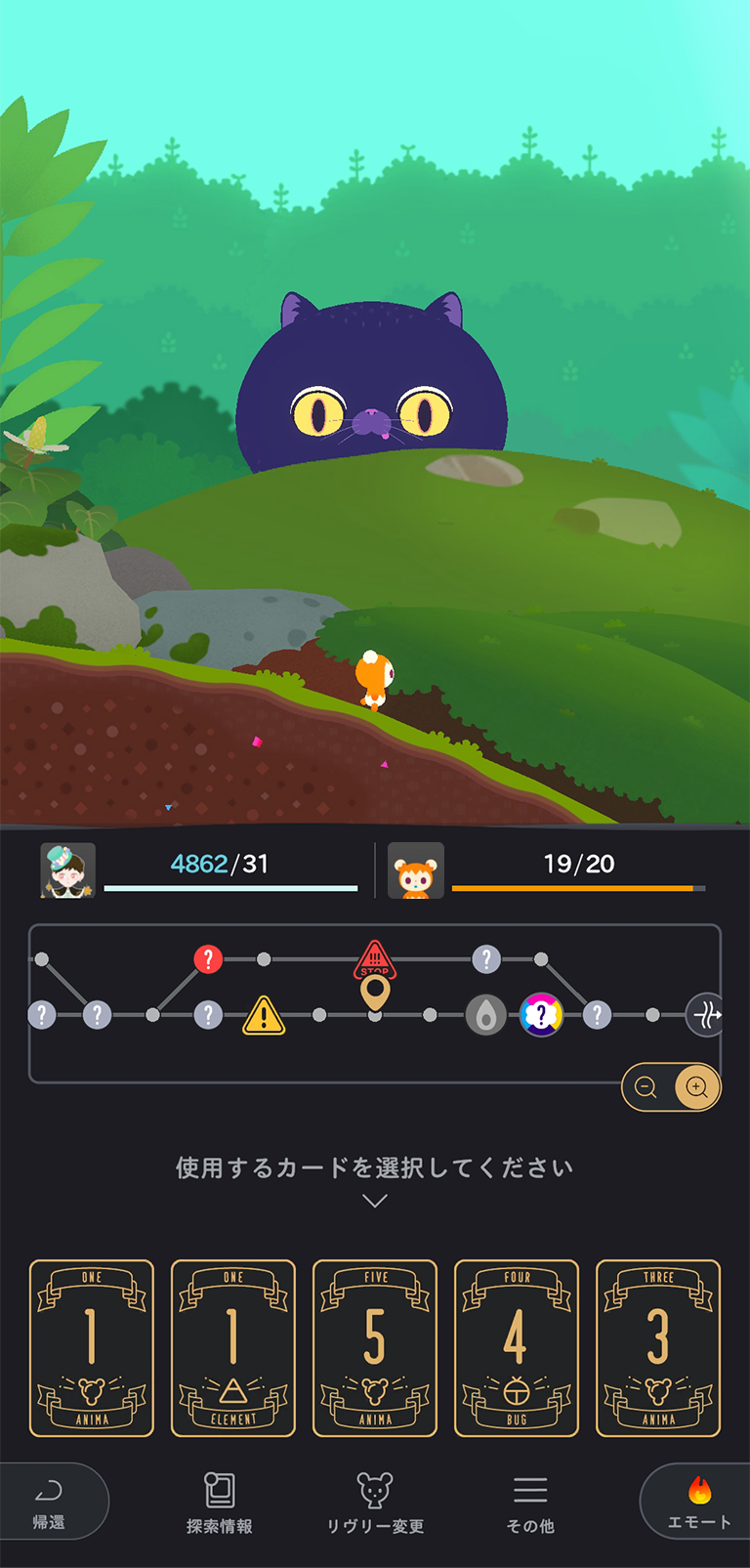Zoom in the route map

[x=697, y=1087]
